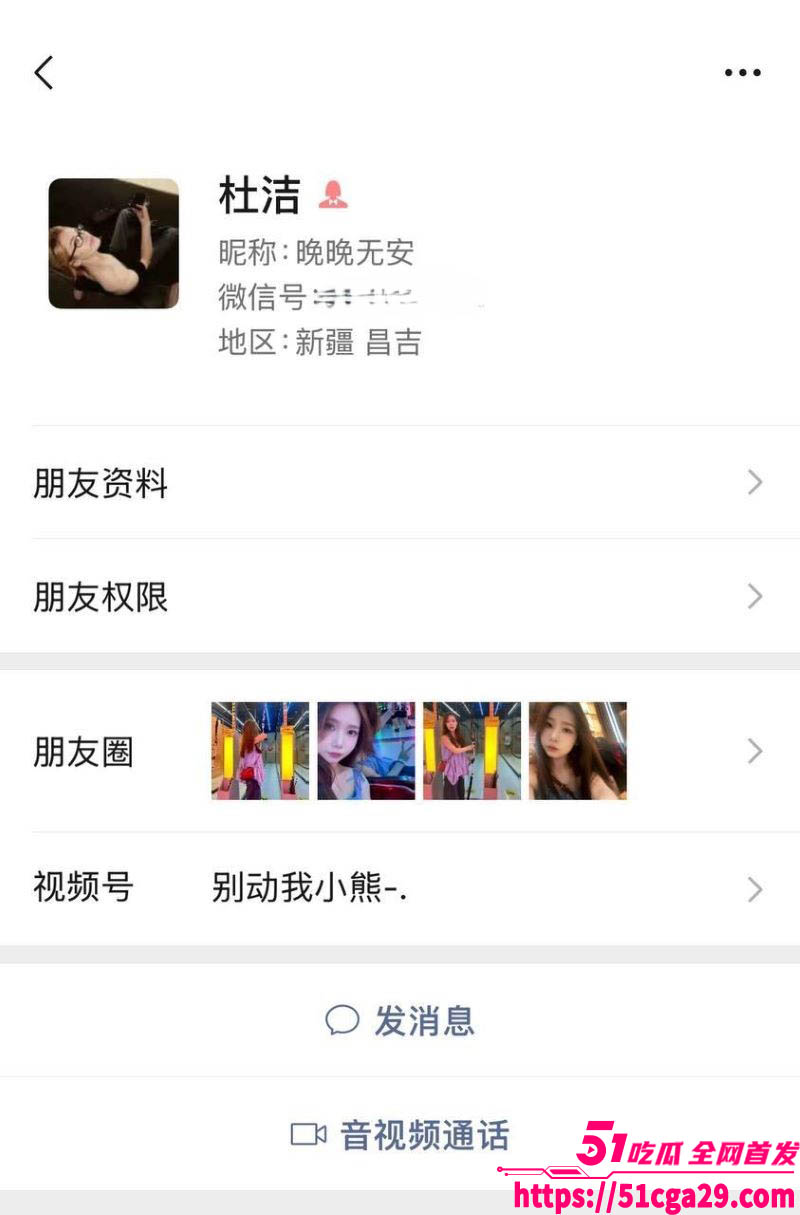Go back using the top-left arrow

tap(44, 73)
